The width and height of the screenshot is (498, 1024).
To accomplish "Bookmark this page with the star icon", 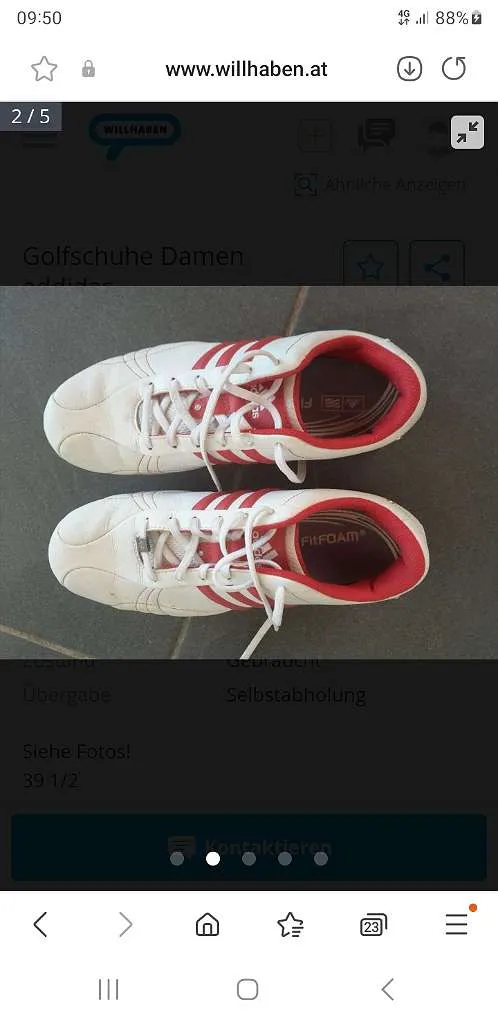I will pyautogui.click(x=44, y=69).
